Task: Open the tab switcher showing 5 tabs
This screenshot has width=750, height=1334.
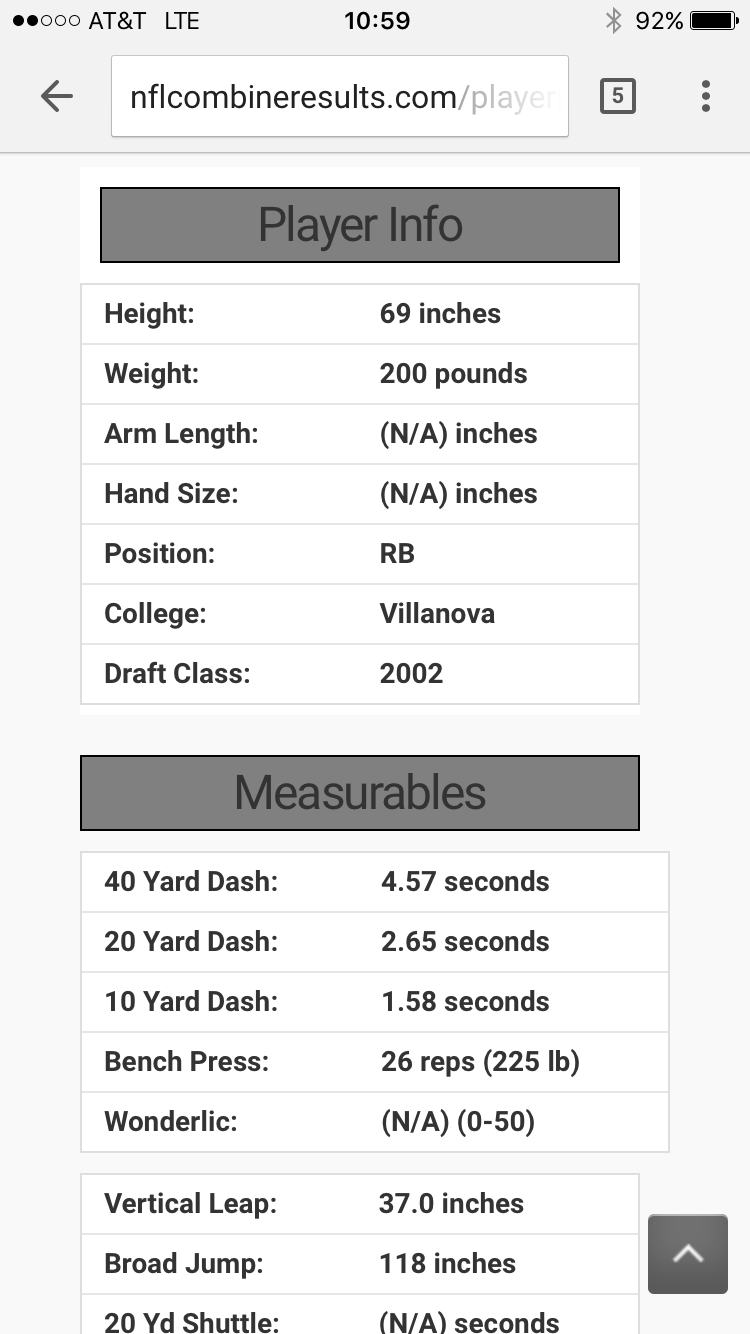Action: (x=617, y=96)
